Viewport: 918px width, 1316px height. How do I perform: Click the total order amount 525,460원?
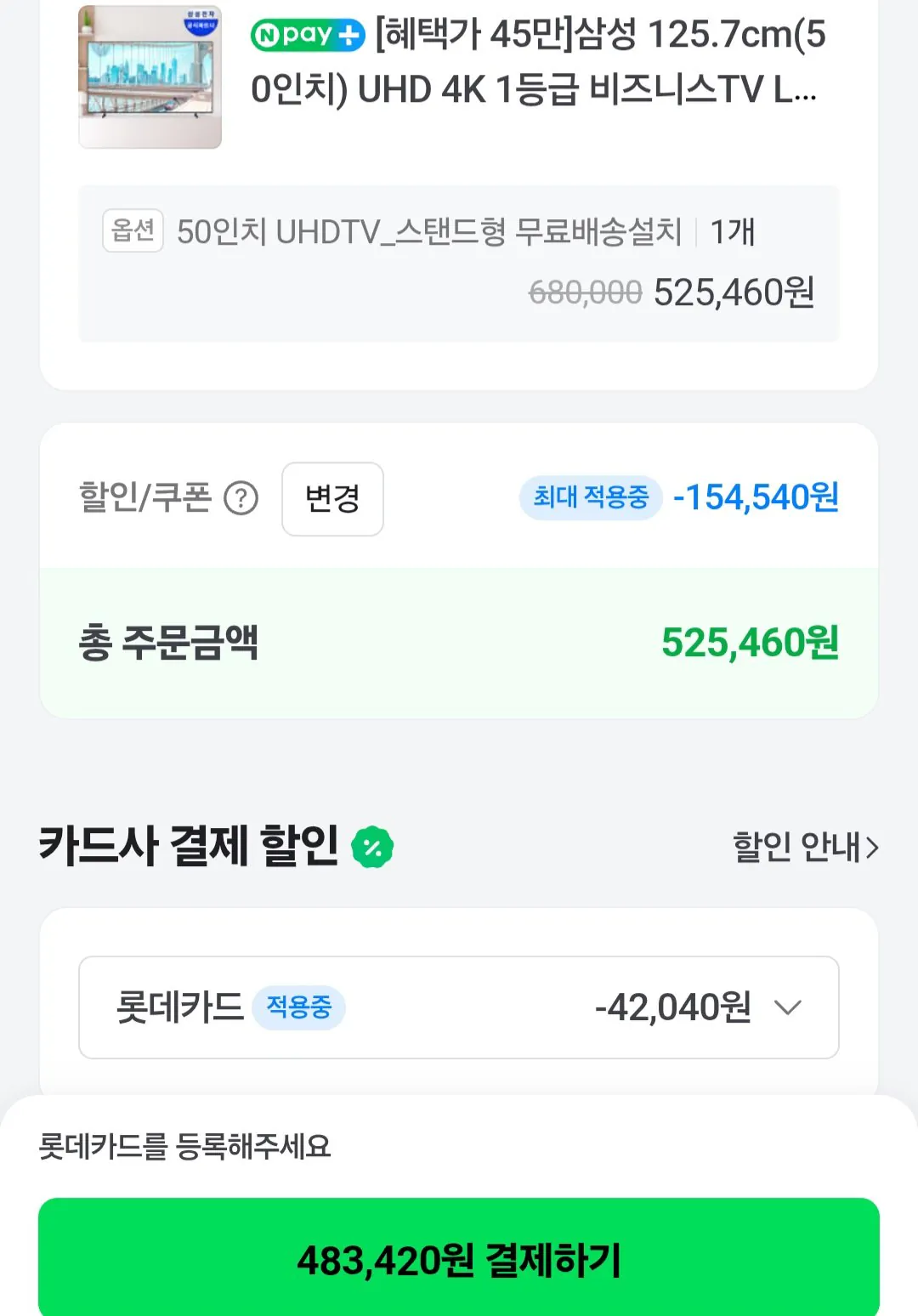pyautogui.click(x=751, y=644)
